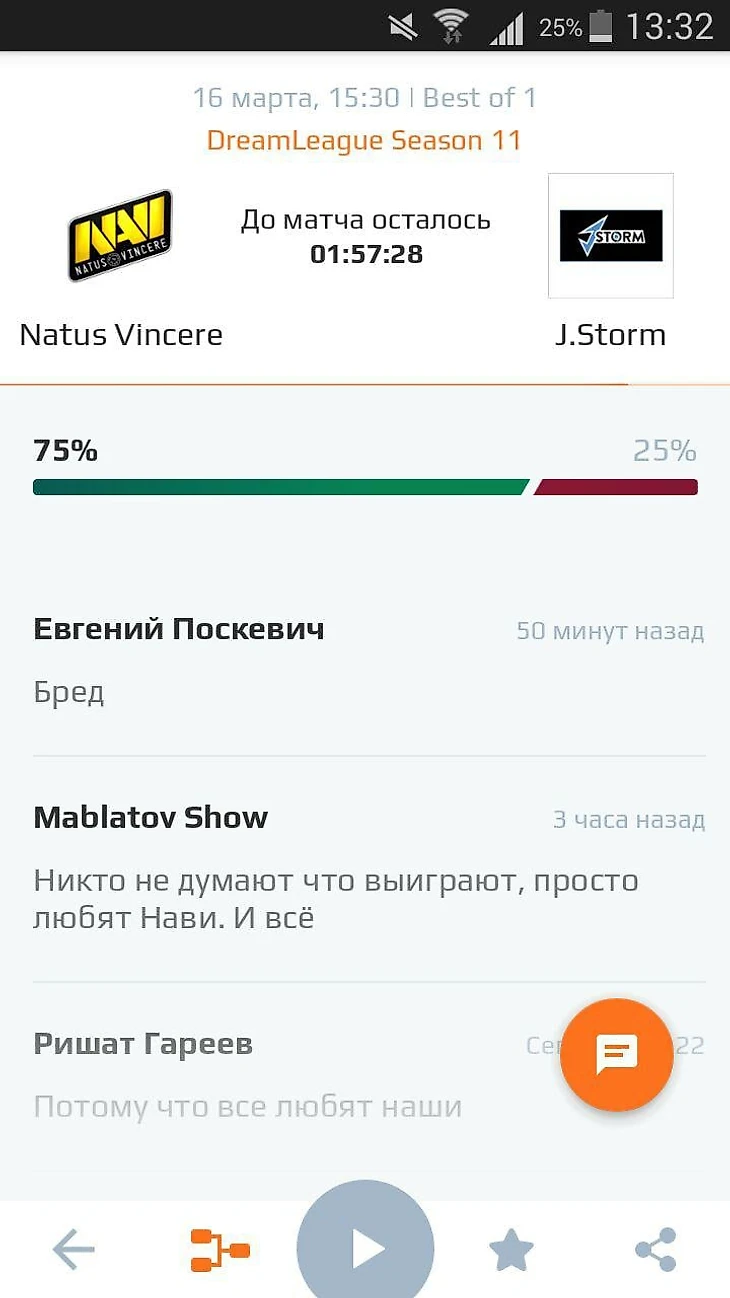Open the DreamLeague Season 11 tournament link
The width and height of the screenshot is (730, 1298).
(x=364, y=140)
